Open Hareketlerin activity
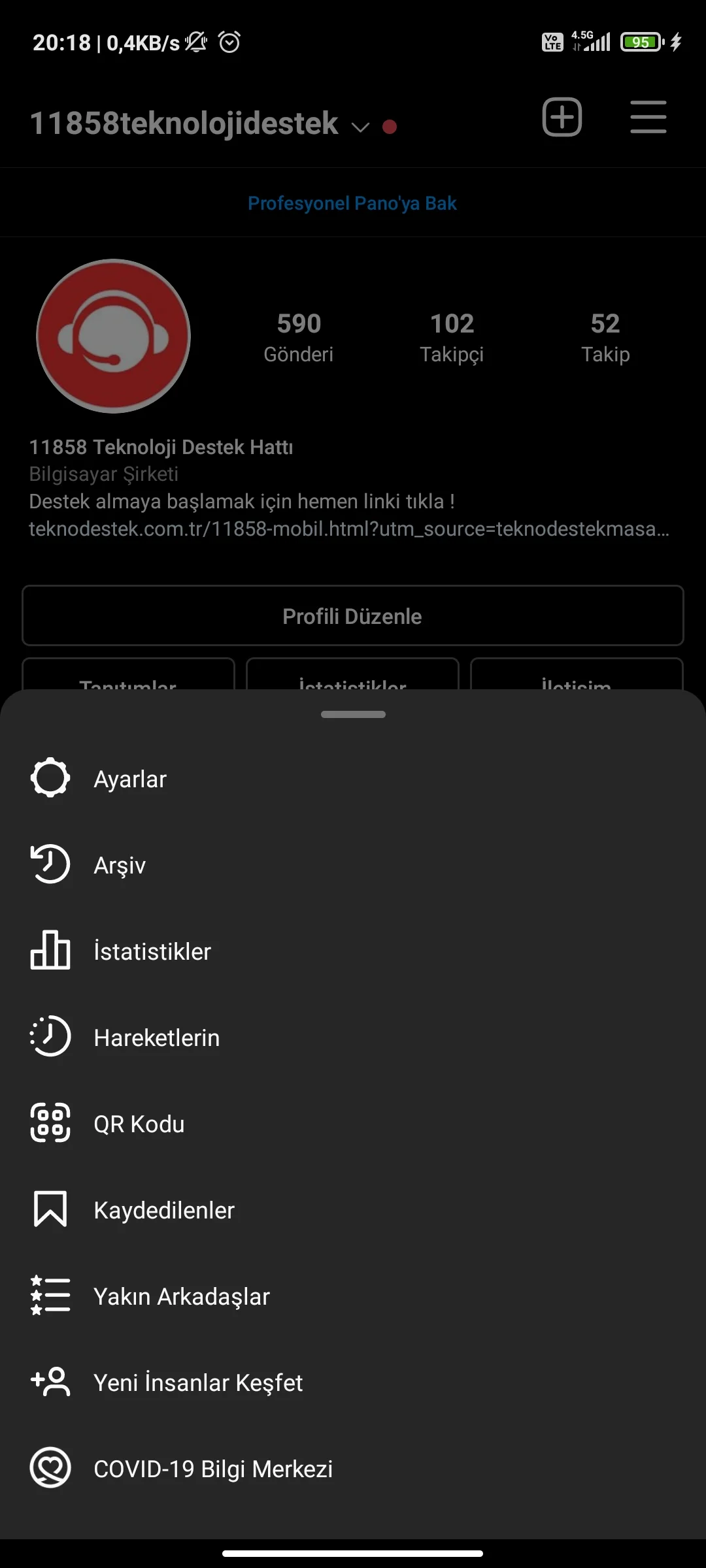 pos(156,1037)
